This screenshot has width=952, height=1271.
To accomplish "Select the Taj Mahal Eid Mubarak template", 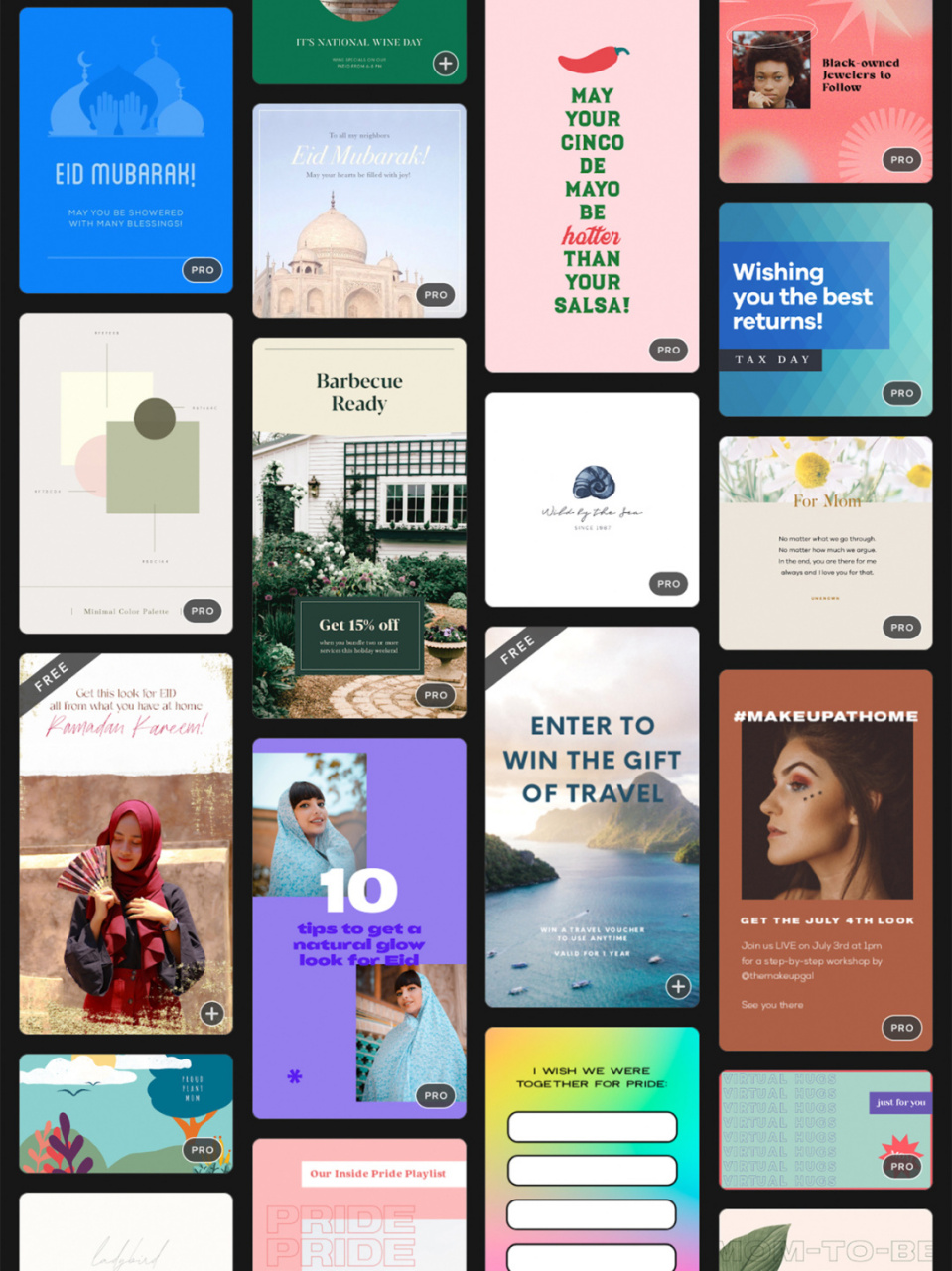I will [359, 211].
